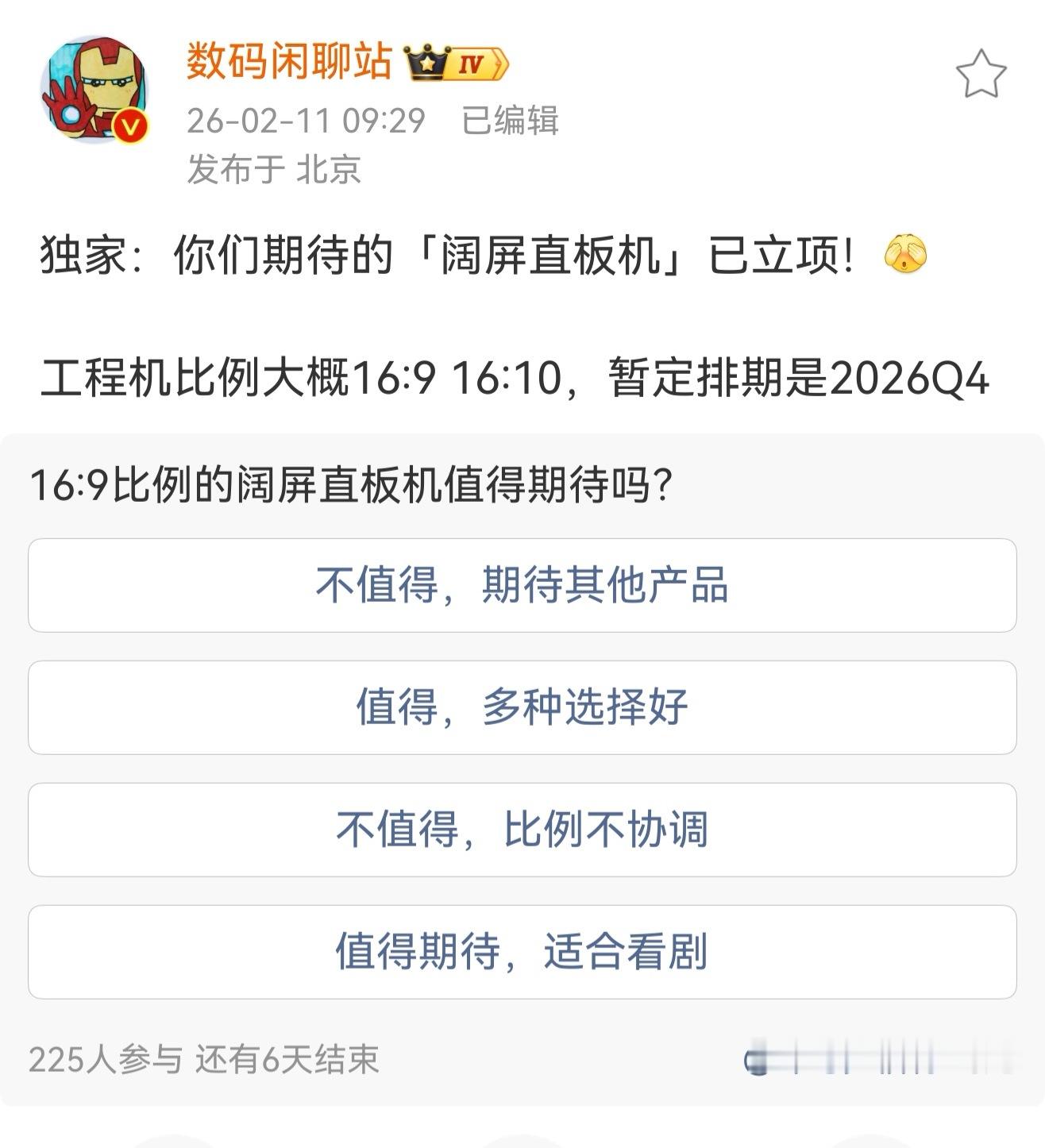The width and height of the screenshot is (1045, 1148).
Task: Vote for 值得，多种选择好
Action: (522, 707)
